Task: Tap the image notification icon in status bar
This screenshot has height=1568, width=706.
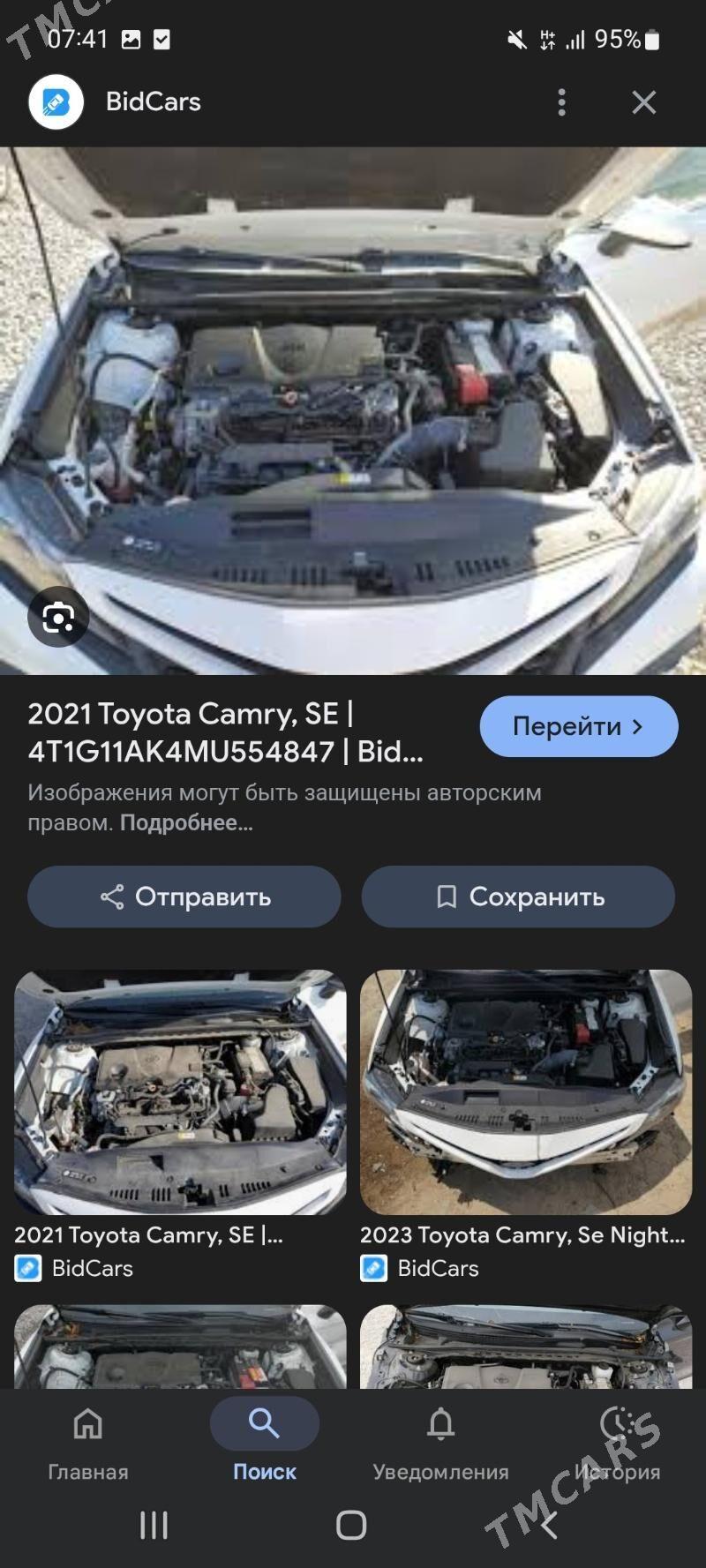Action: pyautogui.click(x=132, y=39)
